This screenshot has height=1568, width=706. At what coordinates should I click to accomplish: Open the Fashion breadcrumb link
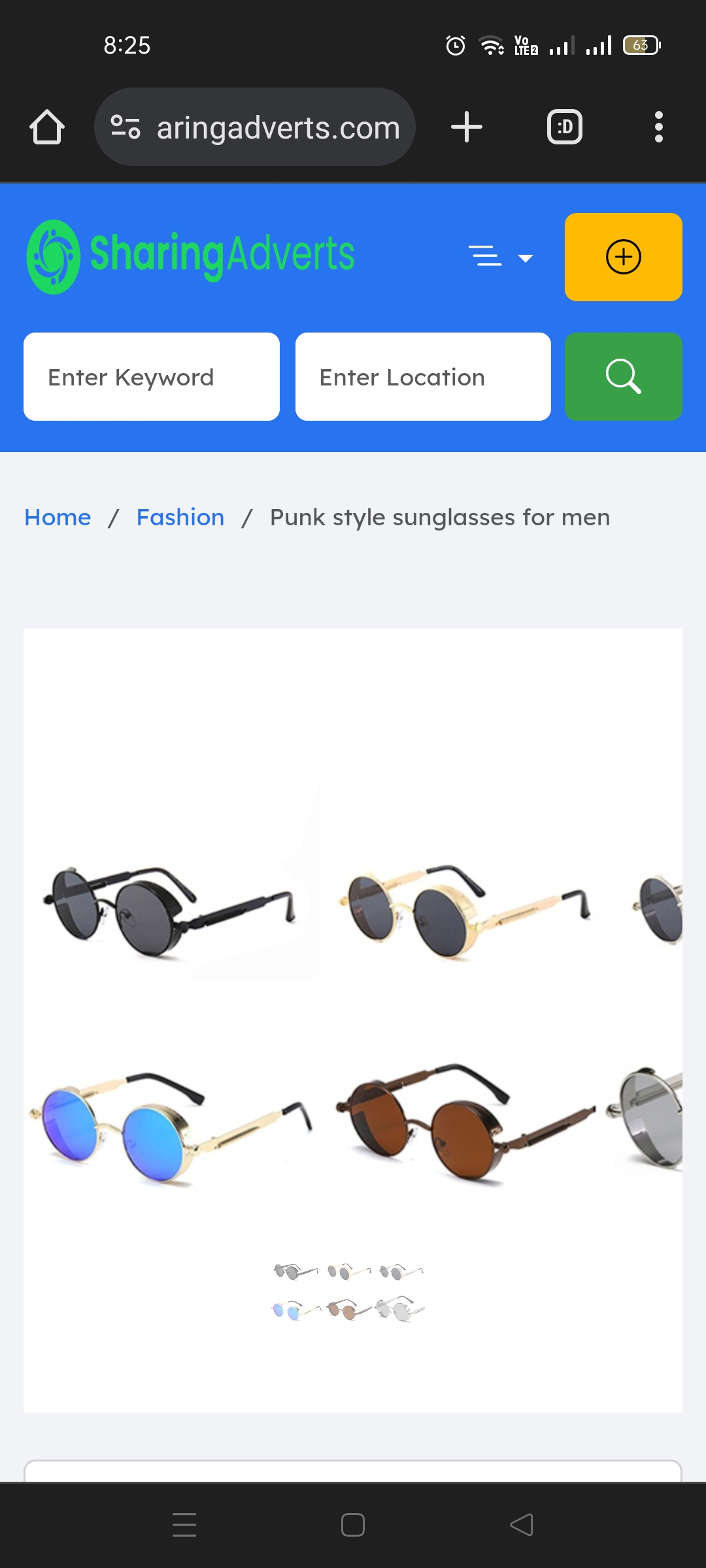pos(180,517)
